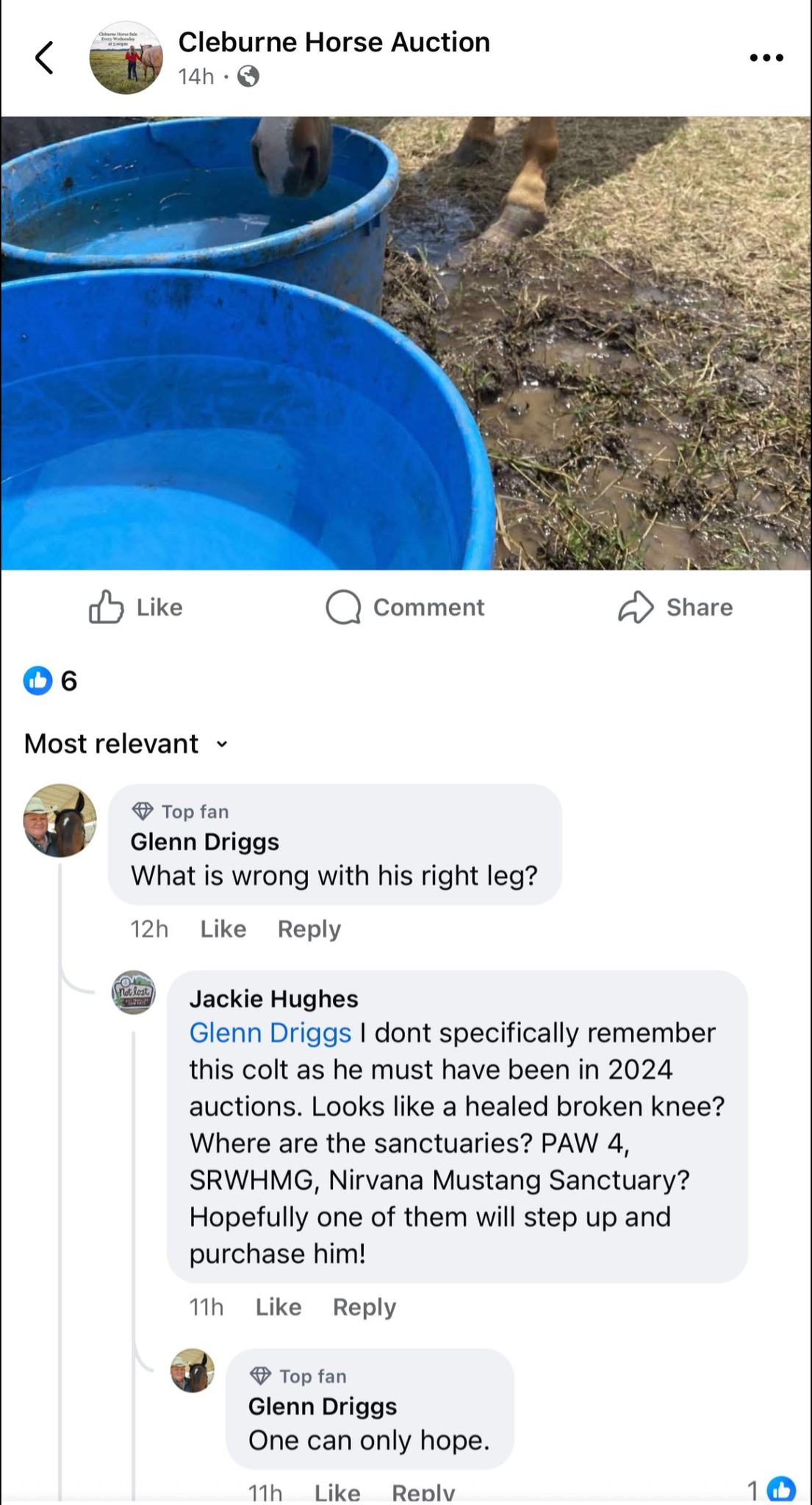View the 6 reactions on the post
This screenshot has width=812, height=1505.
pyautogui.click(x=50, y=680)
